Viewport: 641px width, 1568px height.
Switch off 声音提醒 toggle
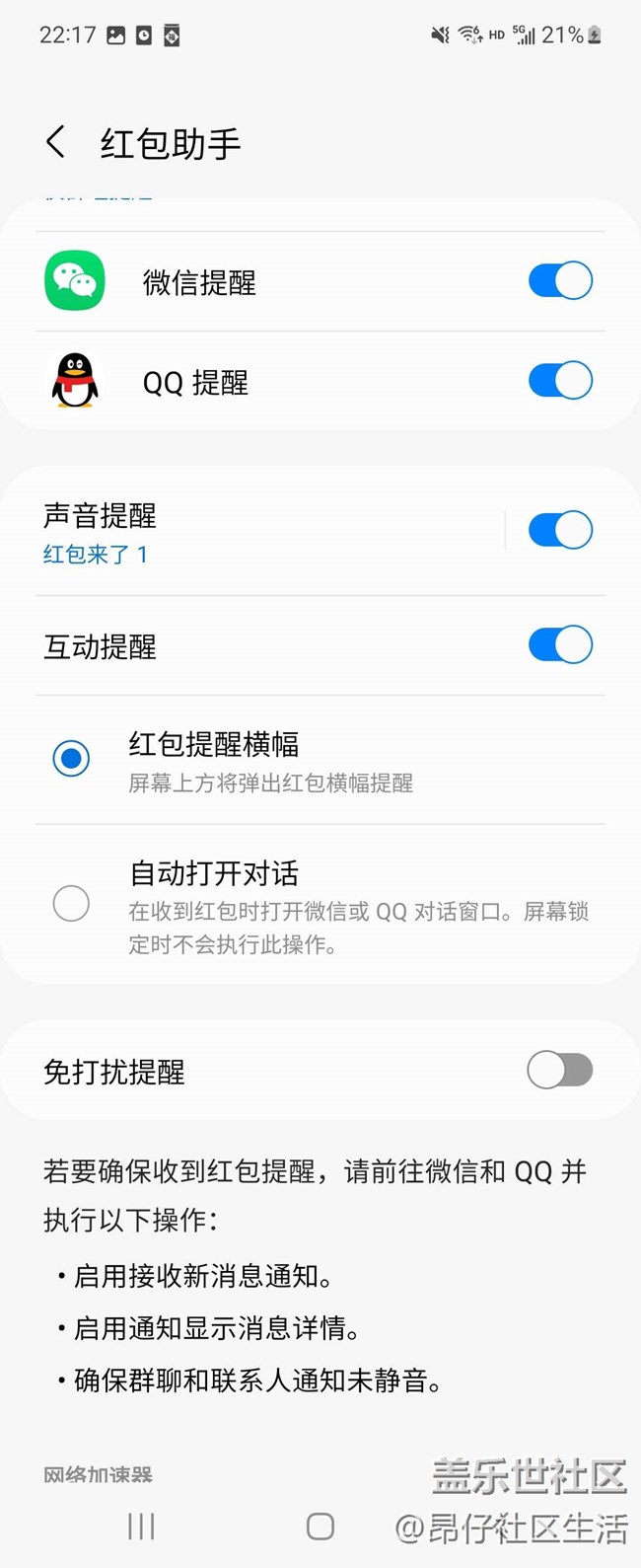pyautogui.click(x=560, y=530)
